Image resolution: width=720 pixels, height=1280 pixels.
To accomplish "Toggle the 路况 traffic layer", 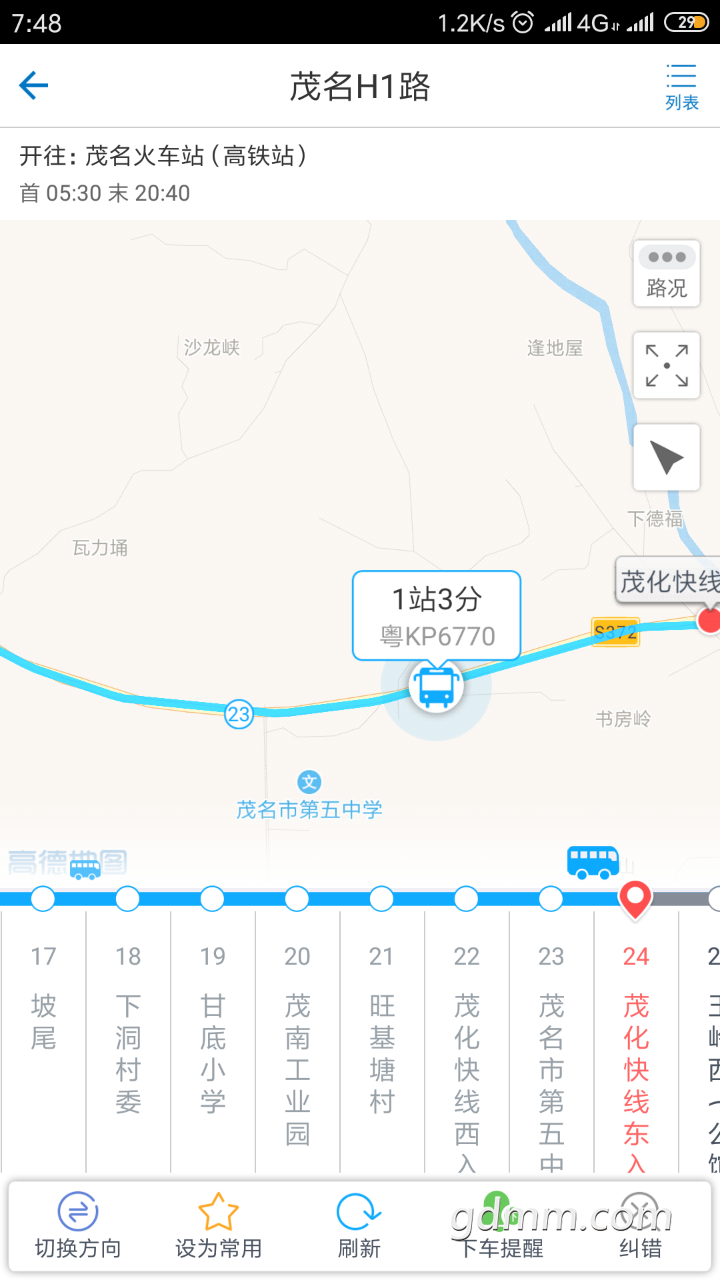I will 667,272.
